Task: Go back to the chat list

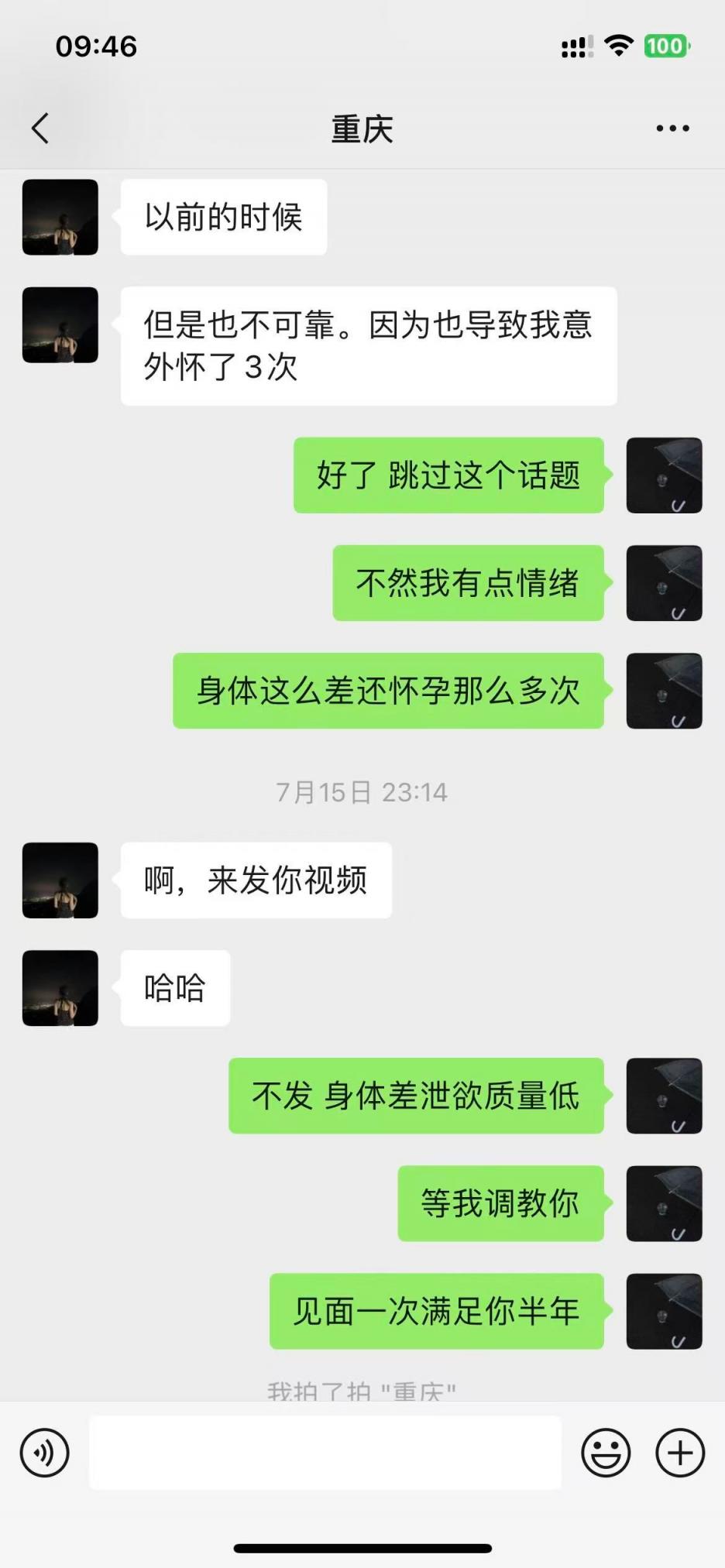Action: (40, 129)
